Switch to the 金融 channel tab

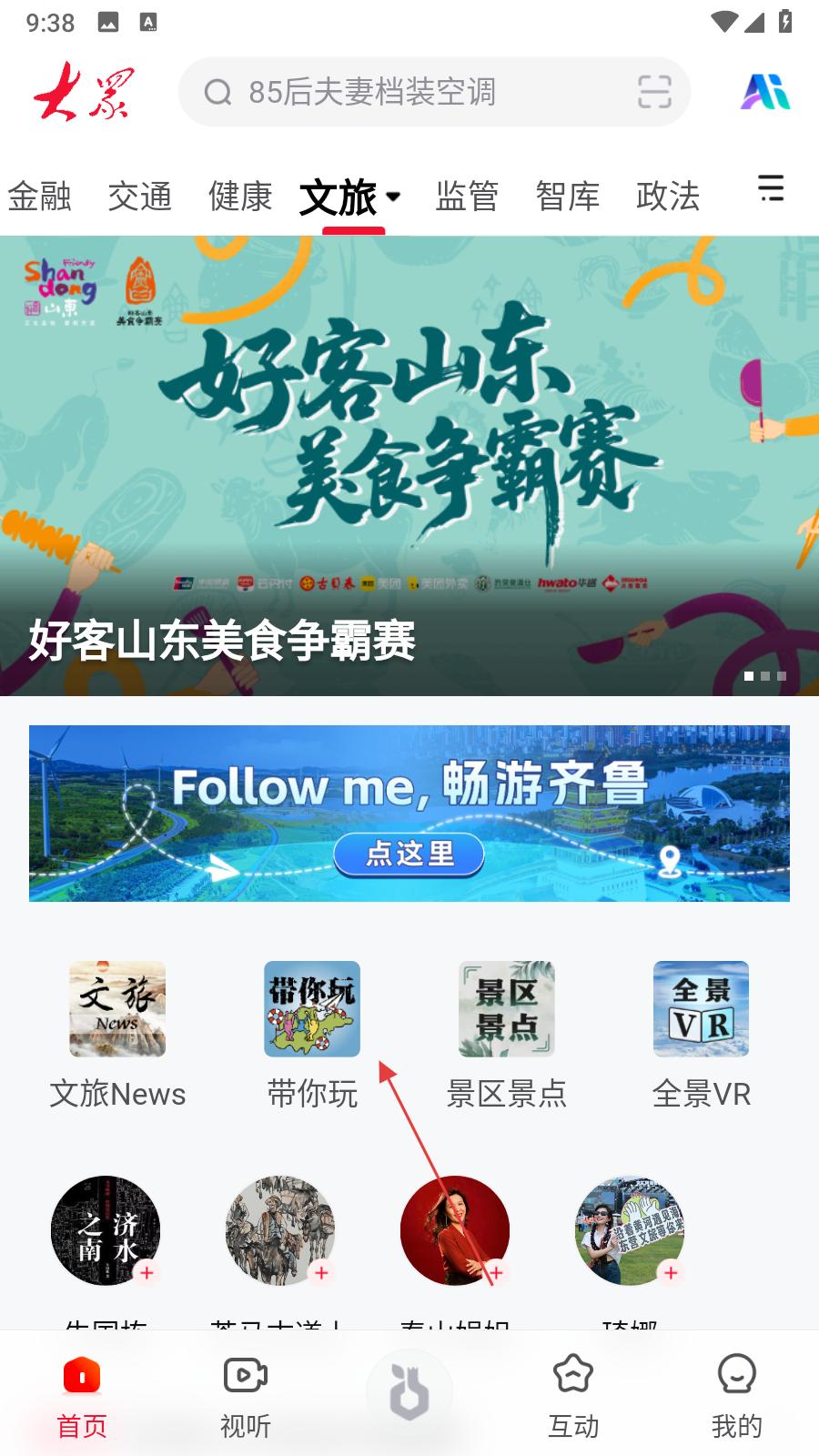coord(40,197)
